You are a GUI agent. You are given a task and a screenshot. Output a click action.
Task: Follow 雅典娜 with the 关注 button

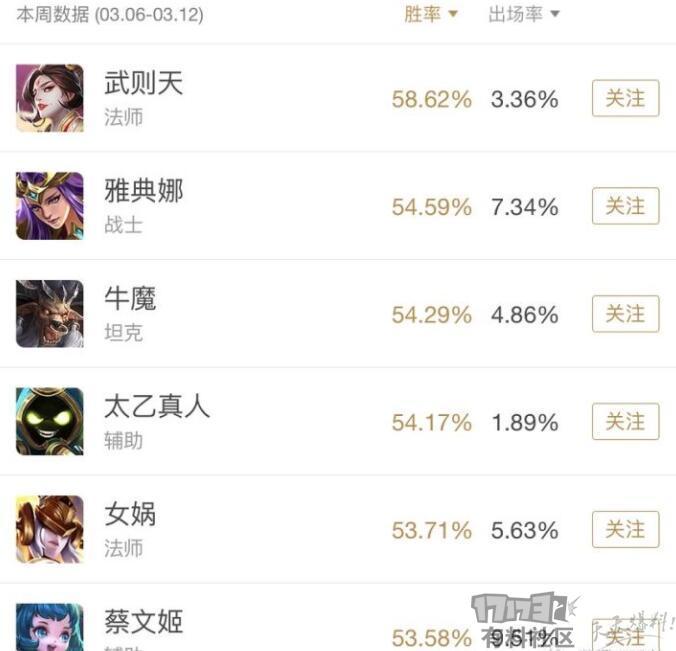pyautogui.click(x=625, y=207)
